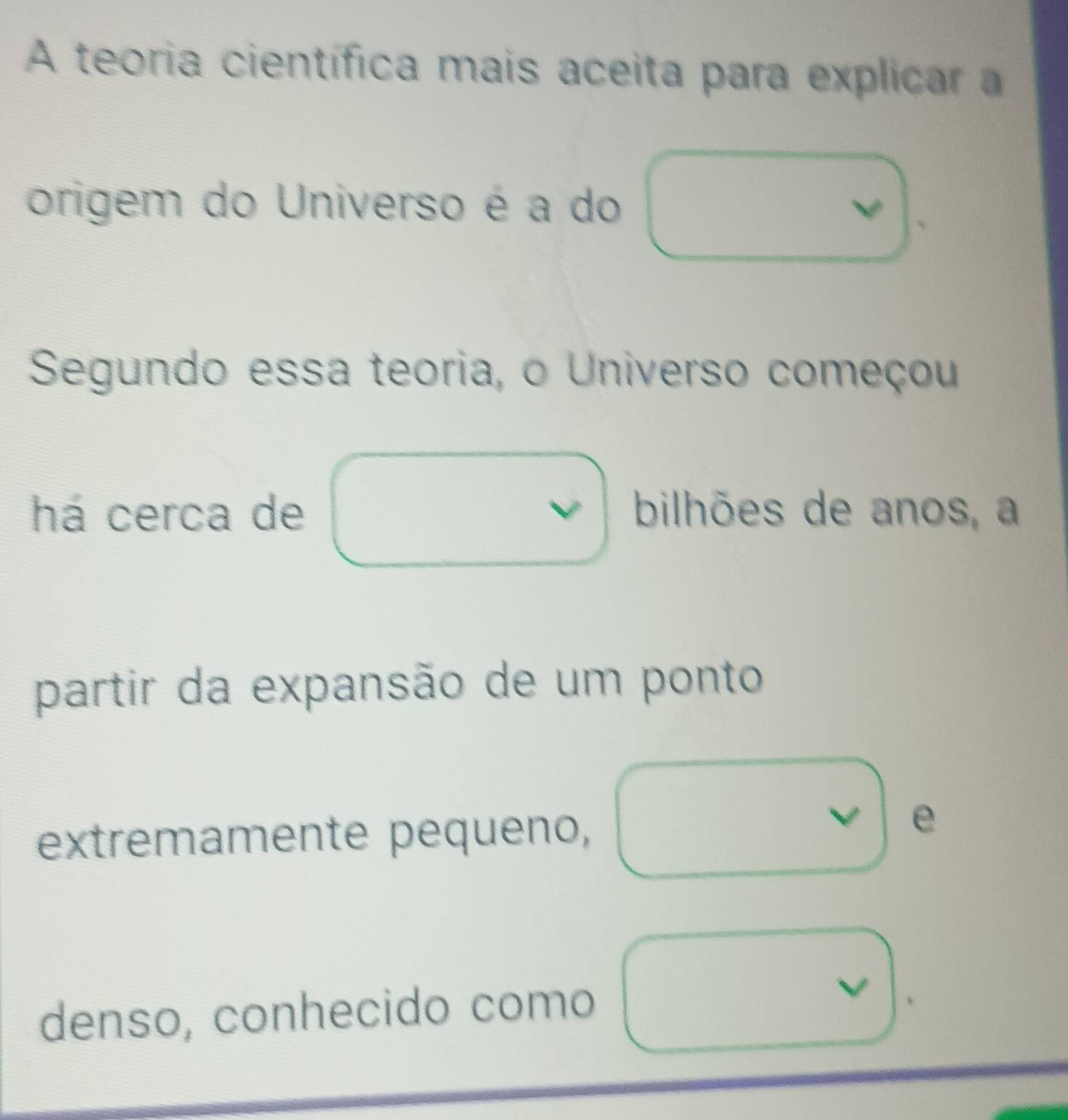Expand the dropdown after 'há cerca de'
The image size is (1068, 1120).
(x=470, y=509)
